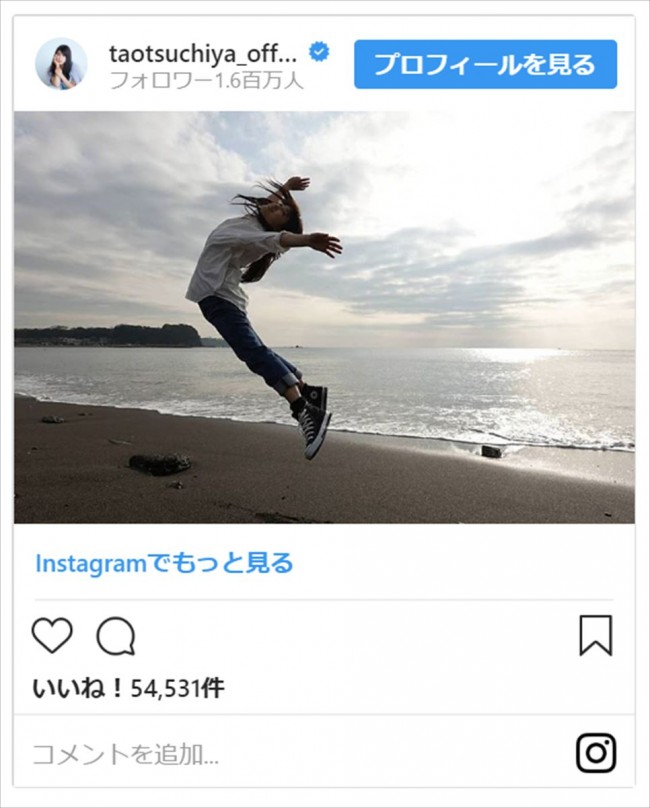
Task: Open Instagram via the camera logo icon
Action: click(595, 753)
